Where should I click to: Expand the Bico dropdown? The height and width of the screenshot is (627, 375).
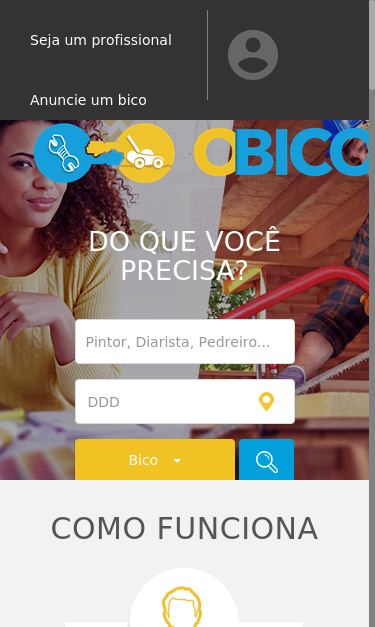tap(155, 460)
